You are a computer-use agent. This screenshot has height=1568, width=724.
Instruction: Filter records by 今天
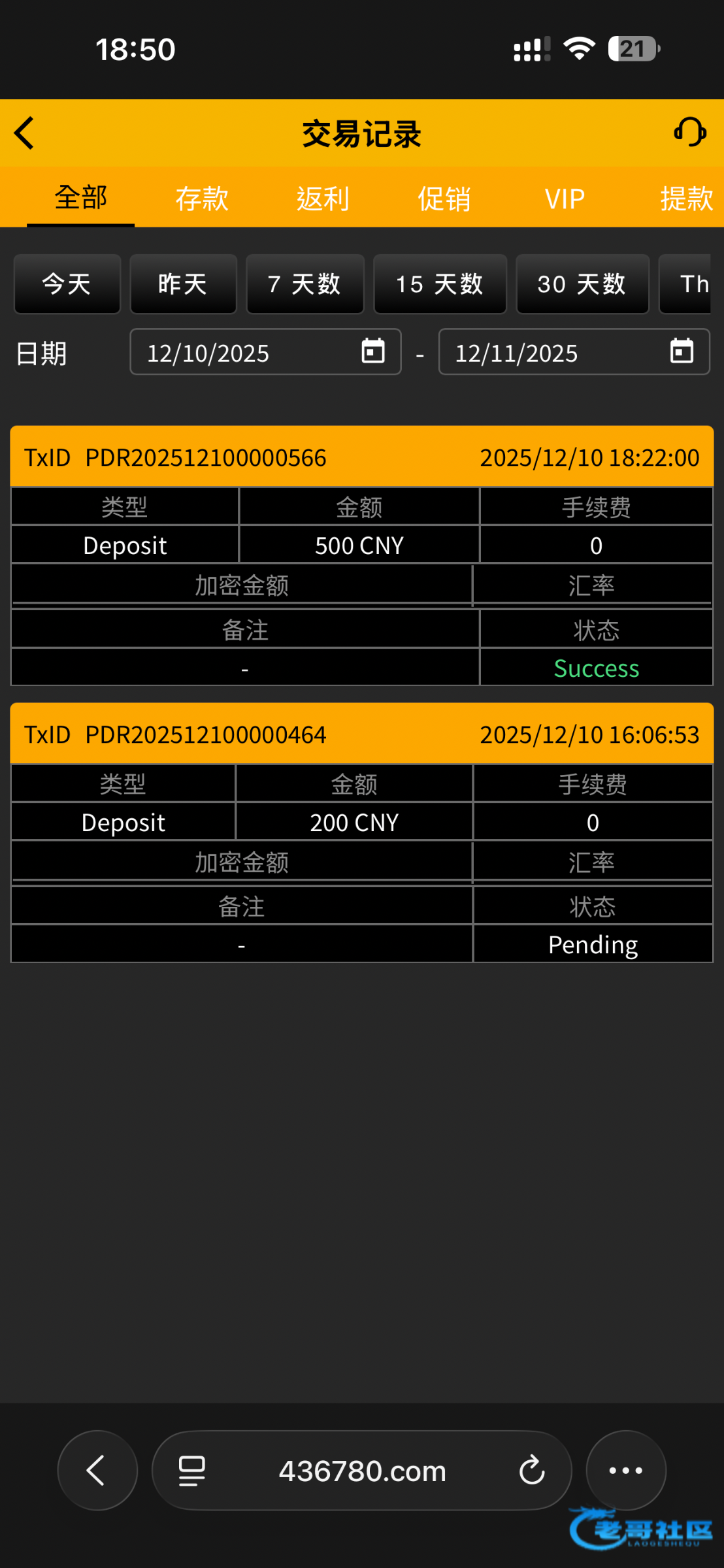[x=67, y=284]
